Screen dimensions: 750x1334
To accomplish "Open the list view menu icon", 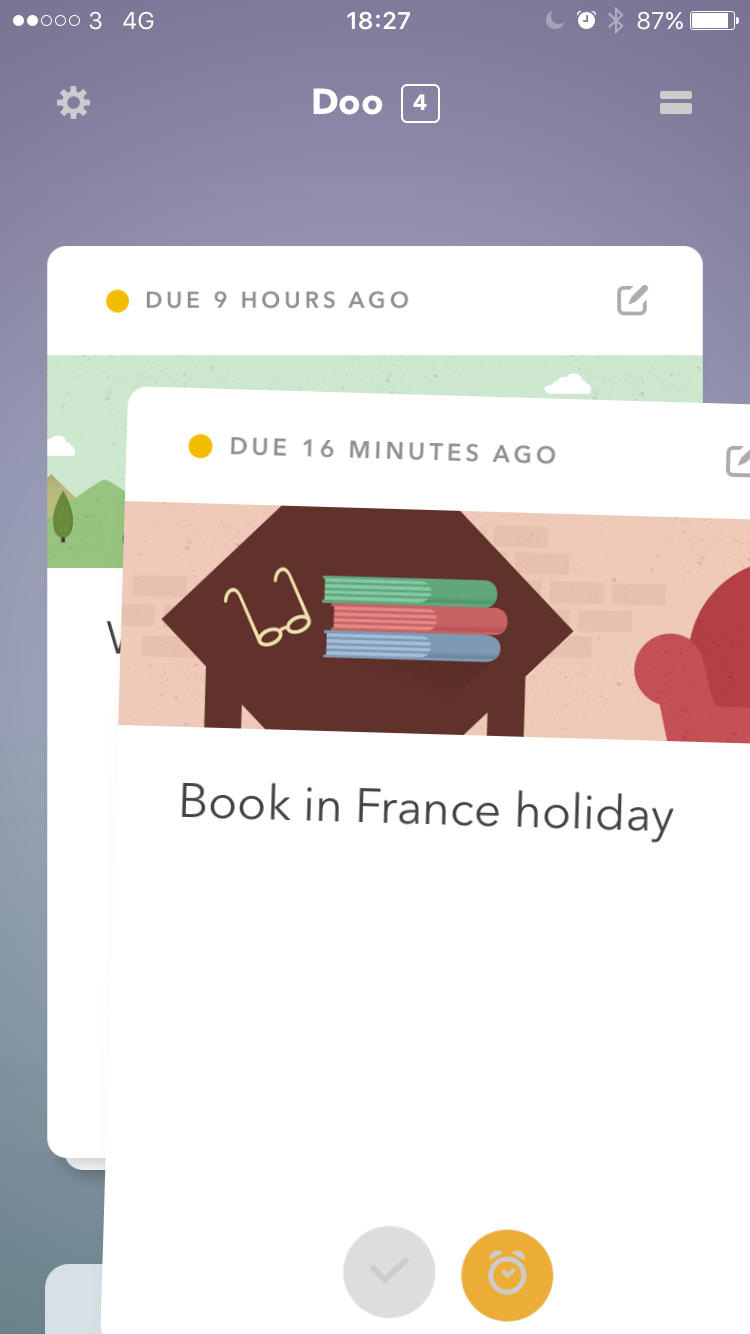I will [x=676, y=103].
